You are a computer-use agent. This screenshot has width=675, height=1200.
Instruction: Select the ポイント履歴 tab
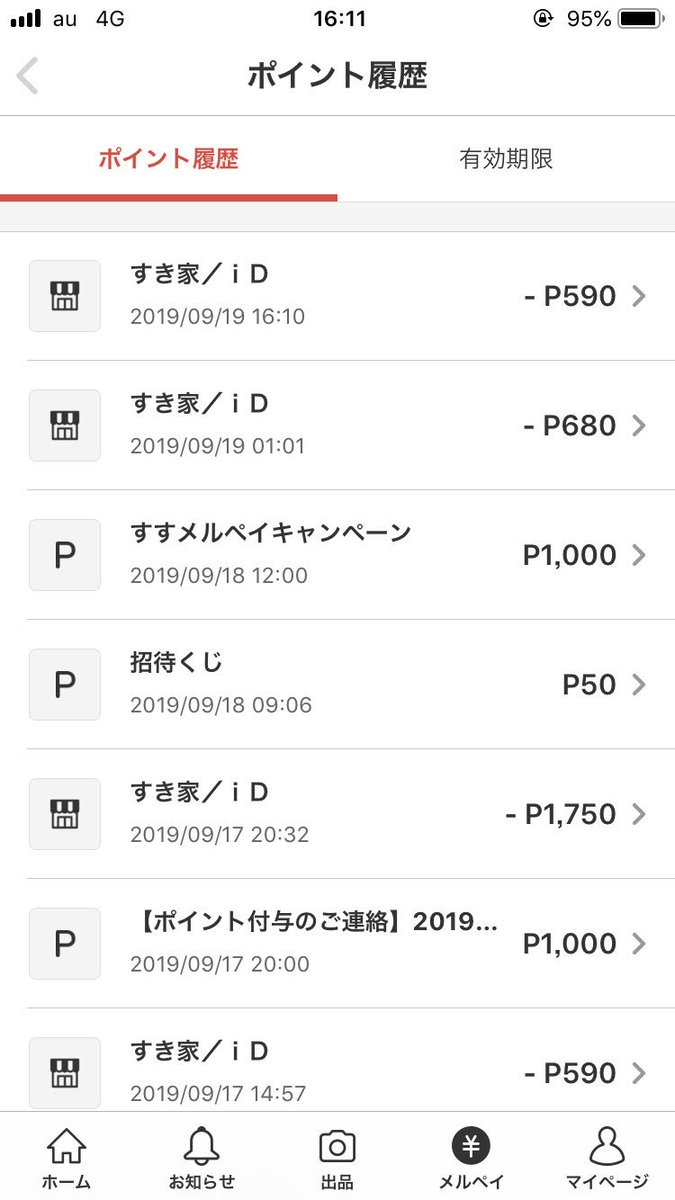click(x=168, y=159)
